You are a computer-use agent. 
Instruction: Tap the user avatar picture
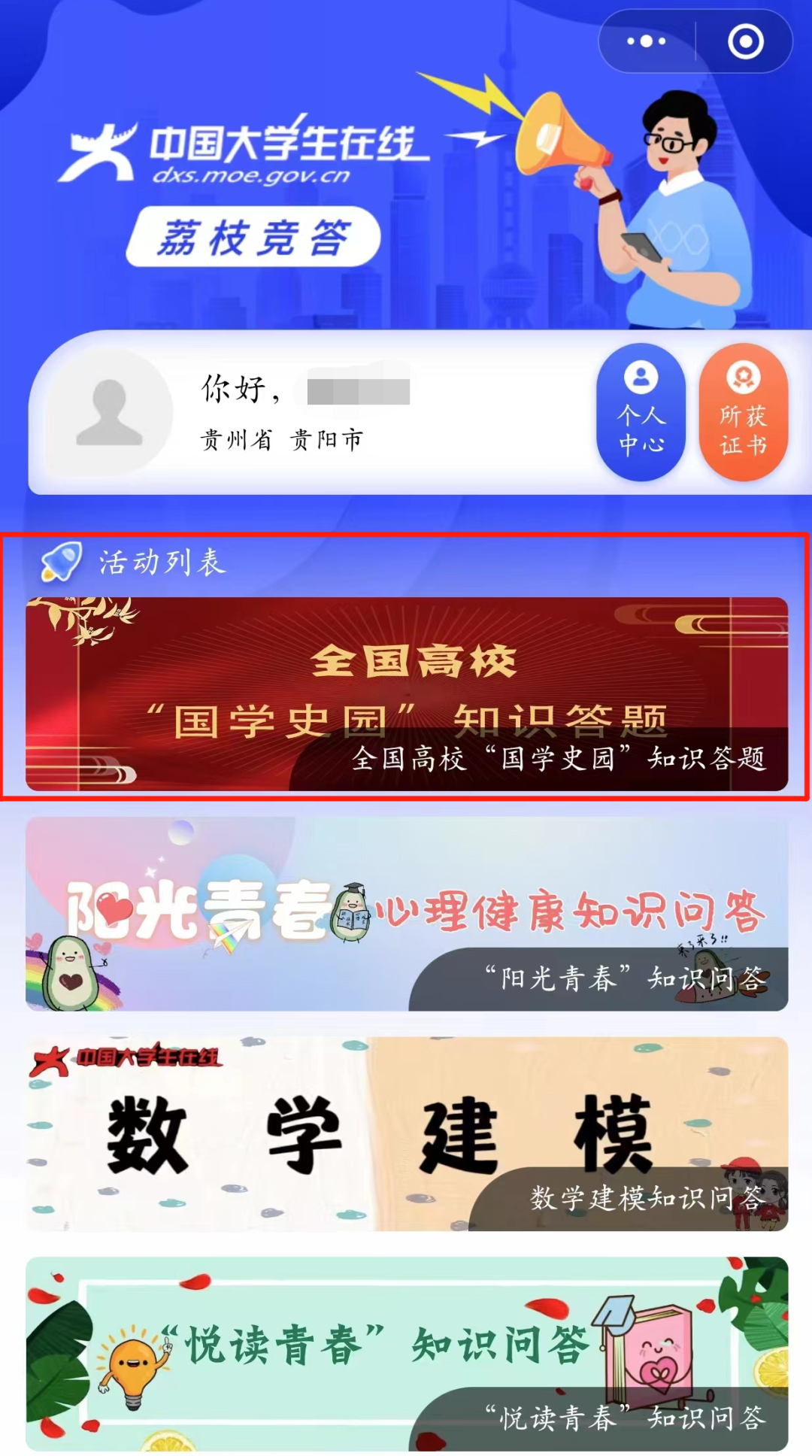point(110,412)
